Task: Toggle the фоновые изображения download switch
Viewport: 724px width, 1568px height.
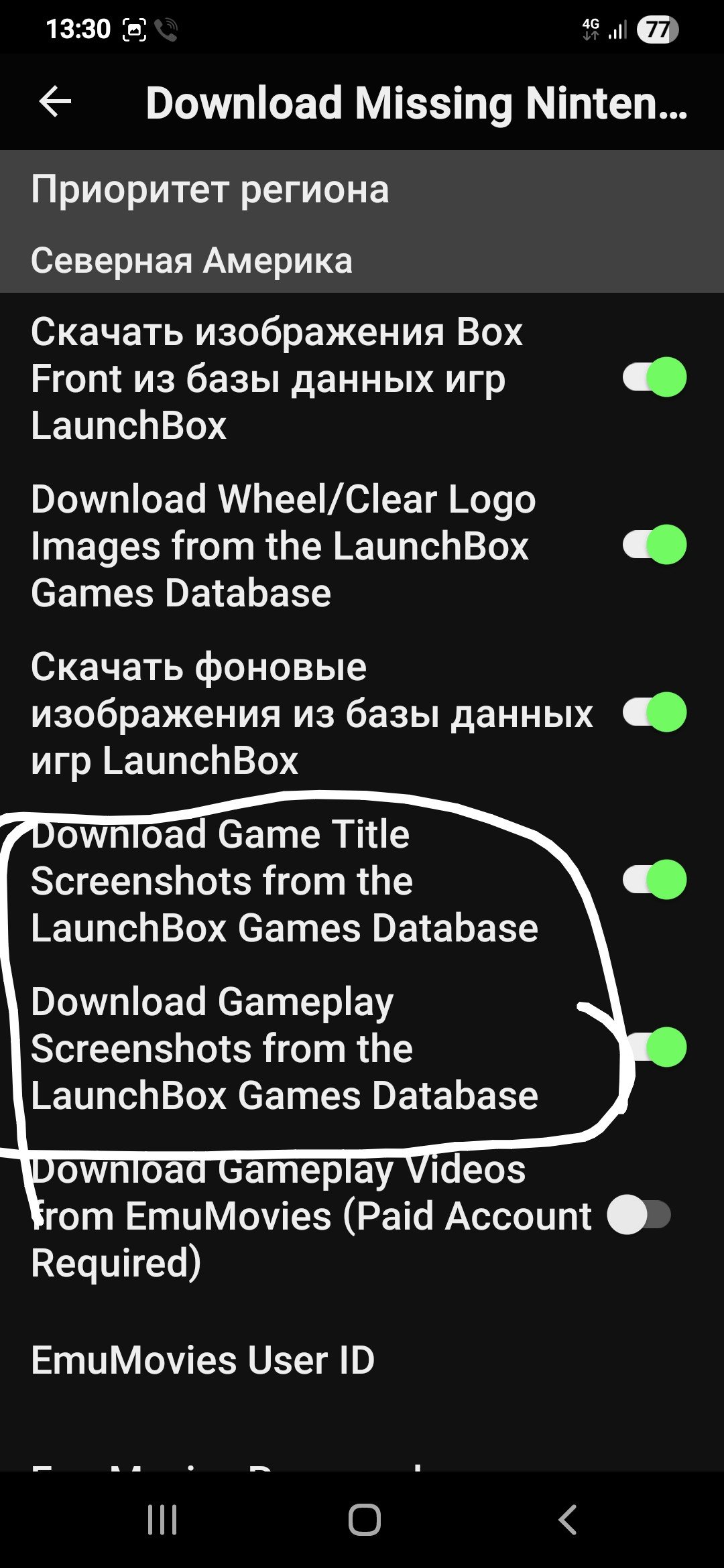Action: (654, 712)
